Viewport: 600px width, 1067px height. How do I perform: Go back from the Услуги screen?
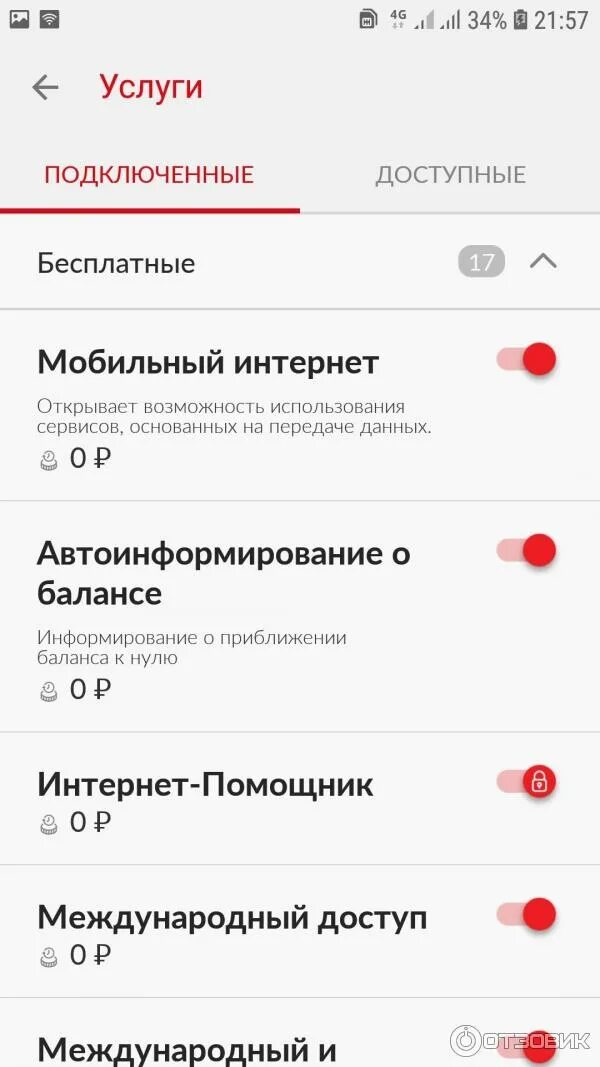(x=45, y=87)
